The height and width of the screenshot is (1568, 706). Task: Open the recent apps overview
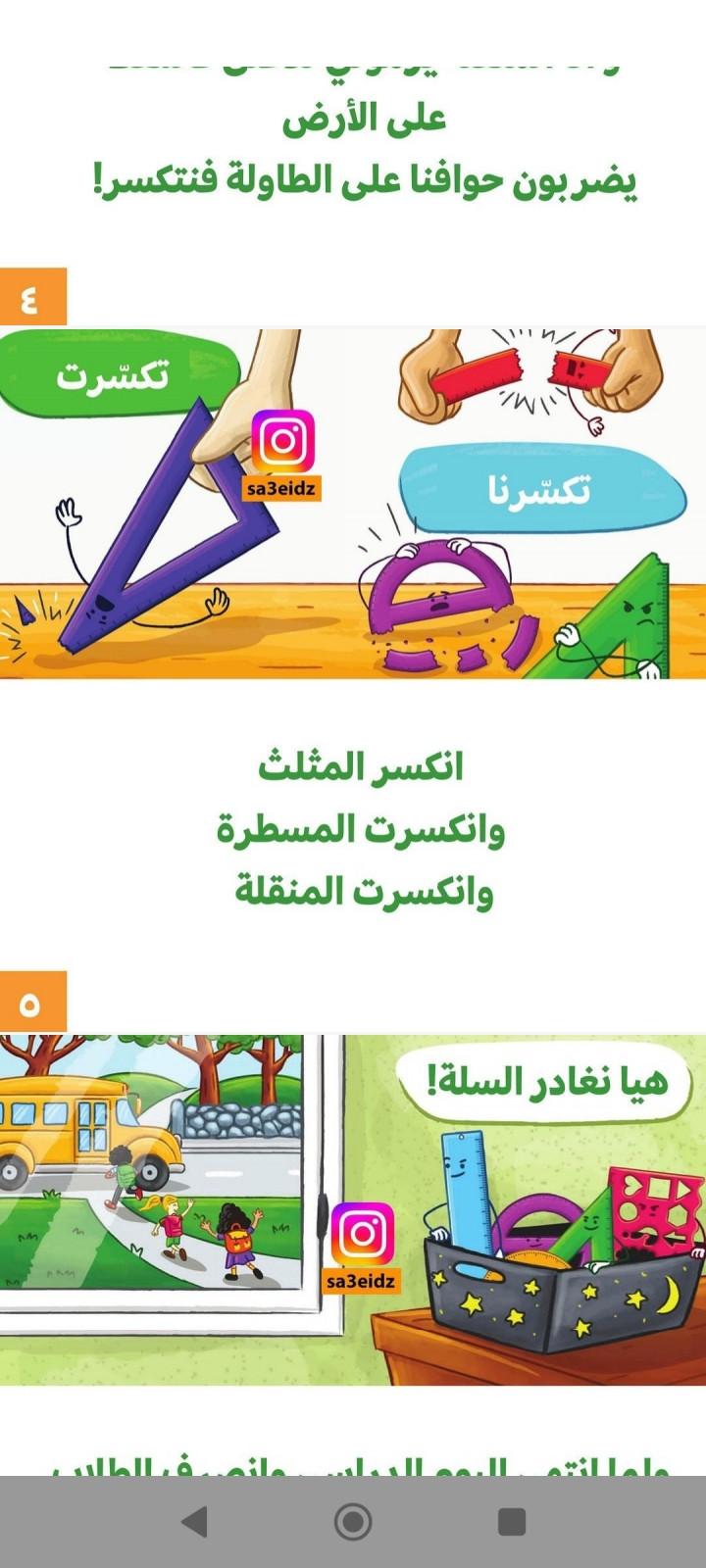coord(512,1521)
